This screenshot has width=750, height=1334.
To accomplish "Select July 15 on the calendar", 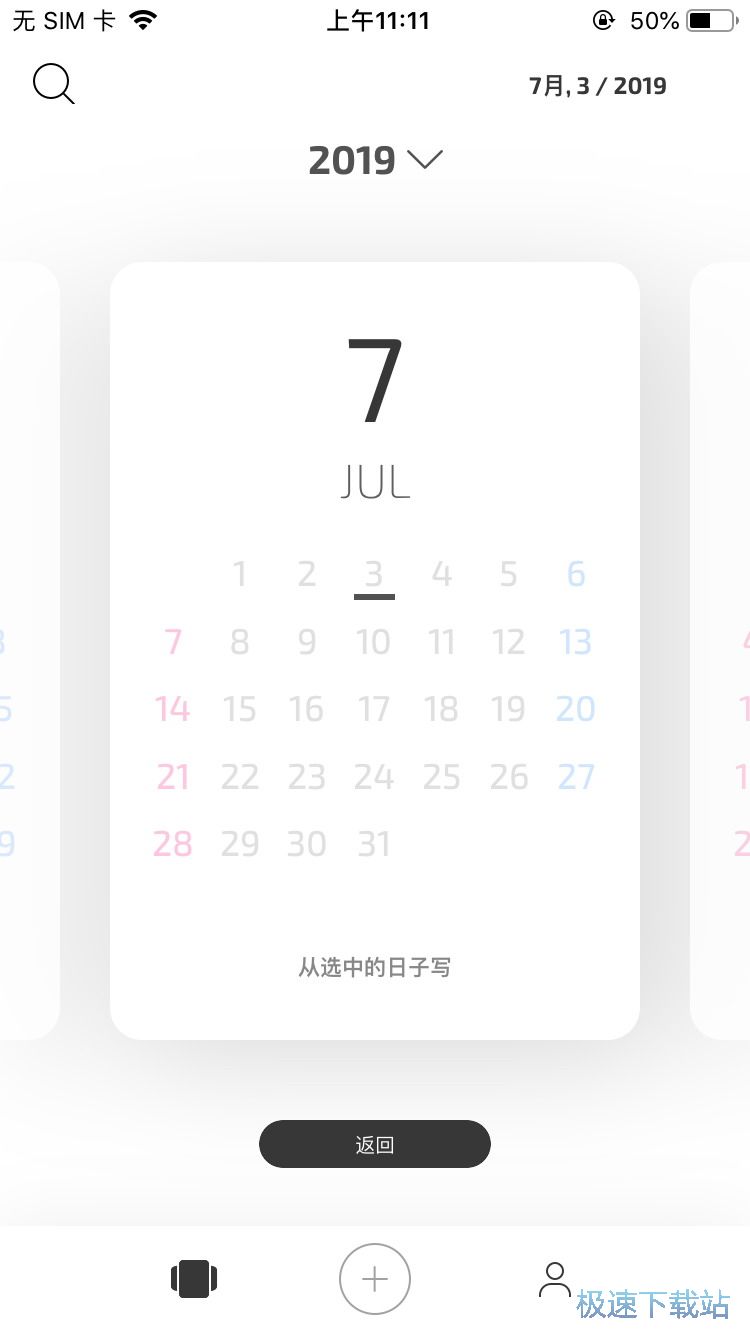I will tap(239, 709).
